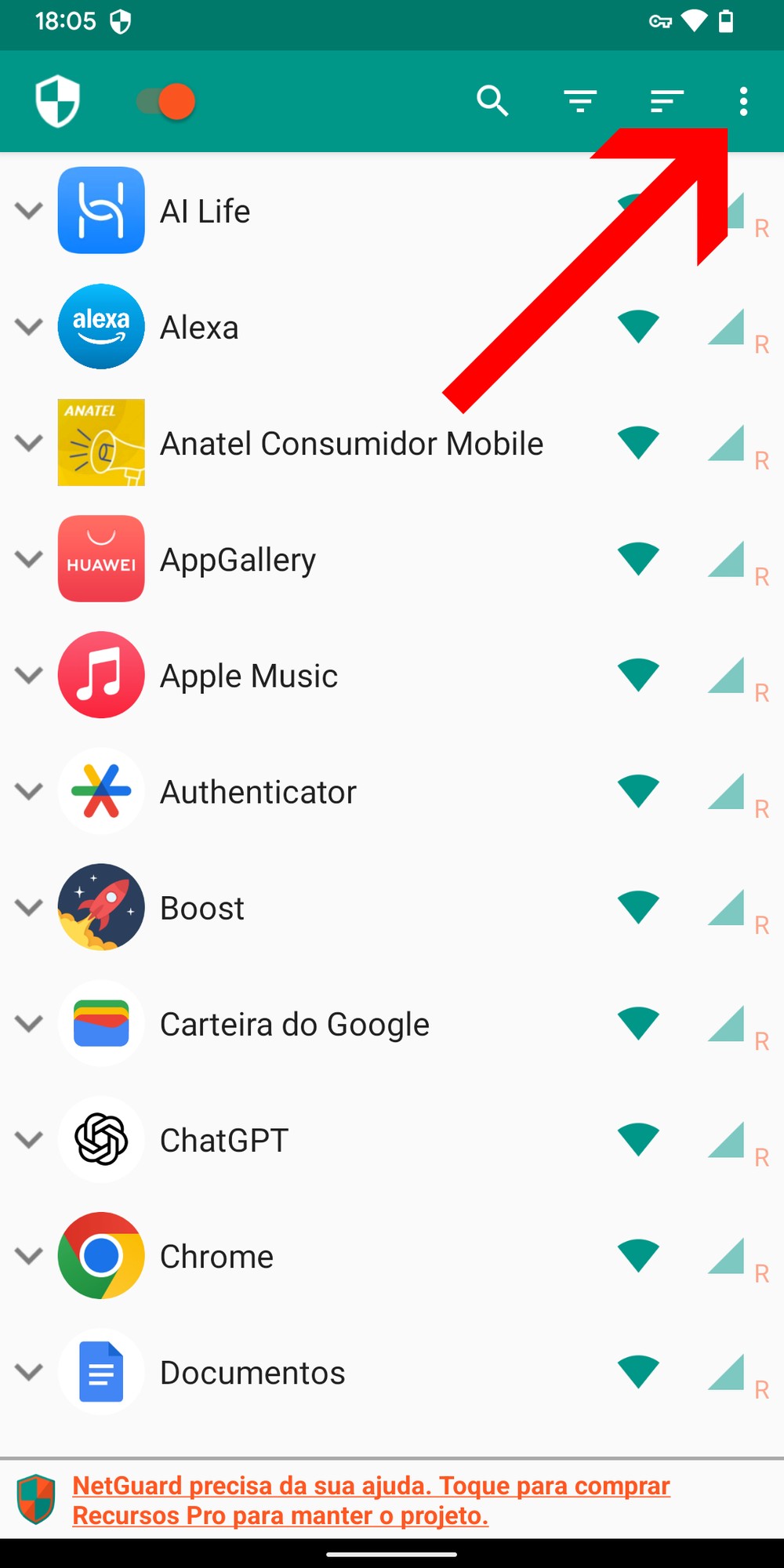Image resolution: width=784 pixels, height=1568 pixels.
Task: Open the filter options menu
Action: click(580, 101)
